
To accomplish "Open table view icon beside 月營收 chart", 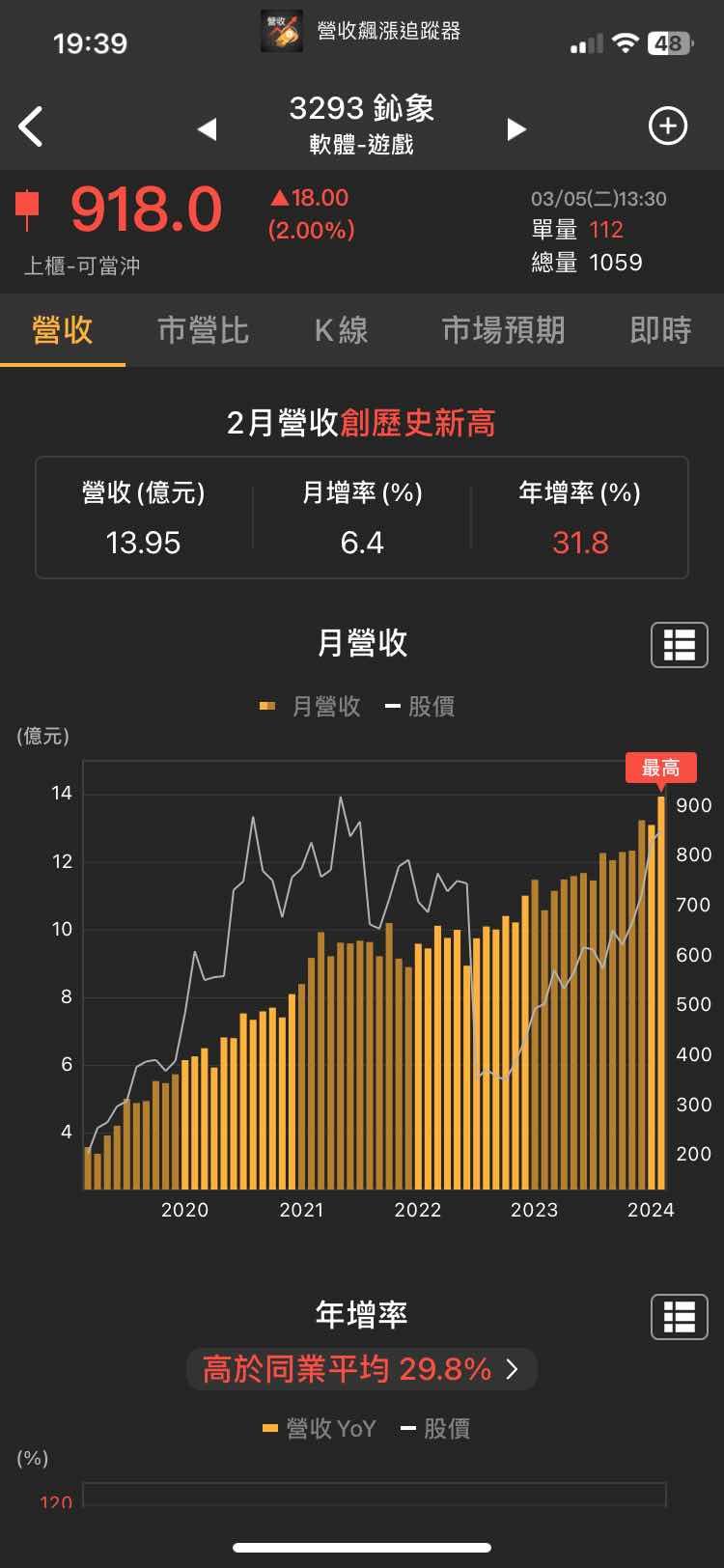I will (x=680, y=644).
